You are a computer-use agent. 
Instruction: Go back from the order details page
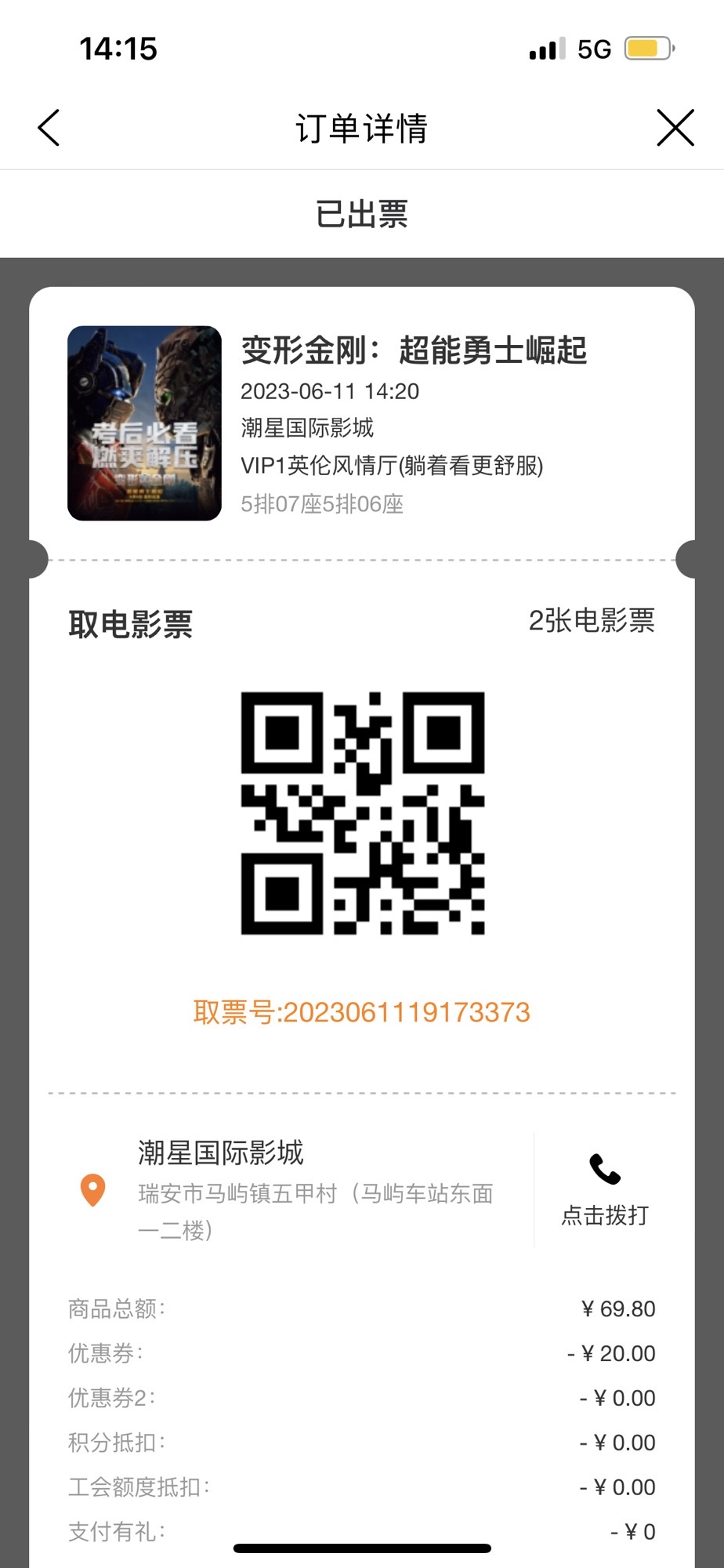[x=49, y=128]
